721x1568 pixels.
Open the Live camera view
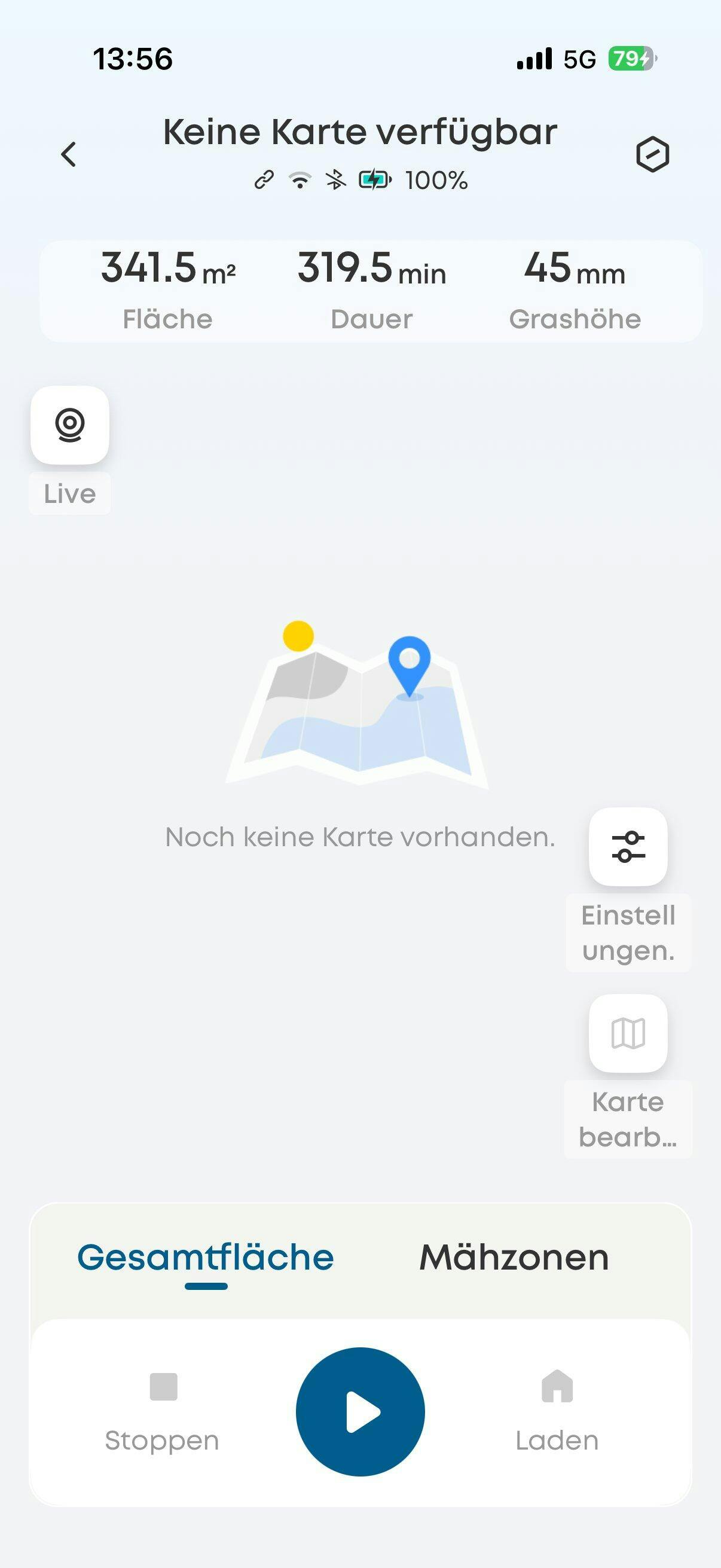[70, 425]
